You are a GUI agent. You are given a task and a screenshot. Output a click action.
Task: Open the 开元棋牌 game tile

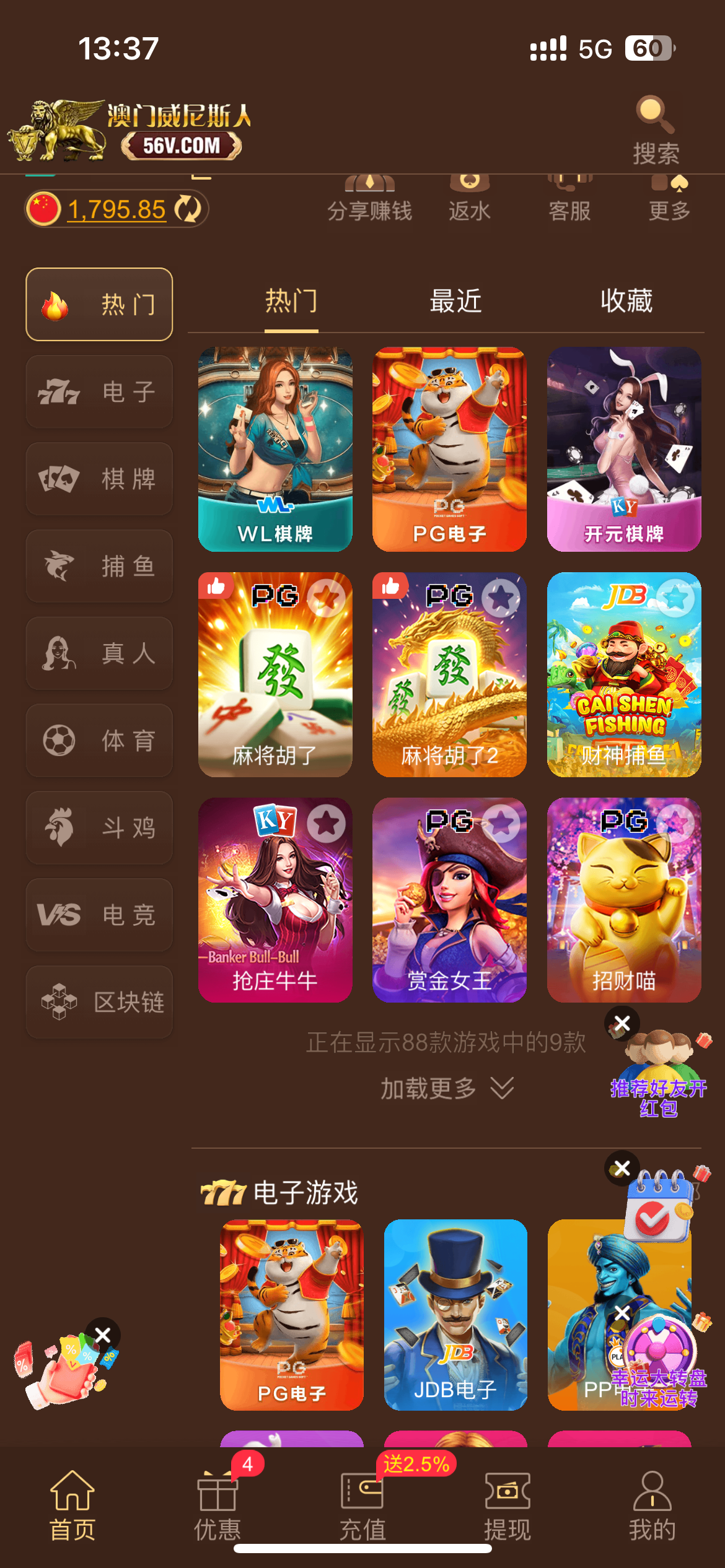(624, 449)
